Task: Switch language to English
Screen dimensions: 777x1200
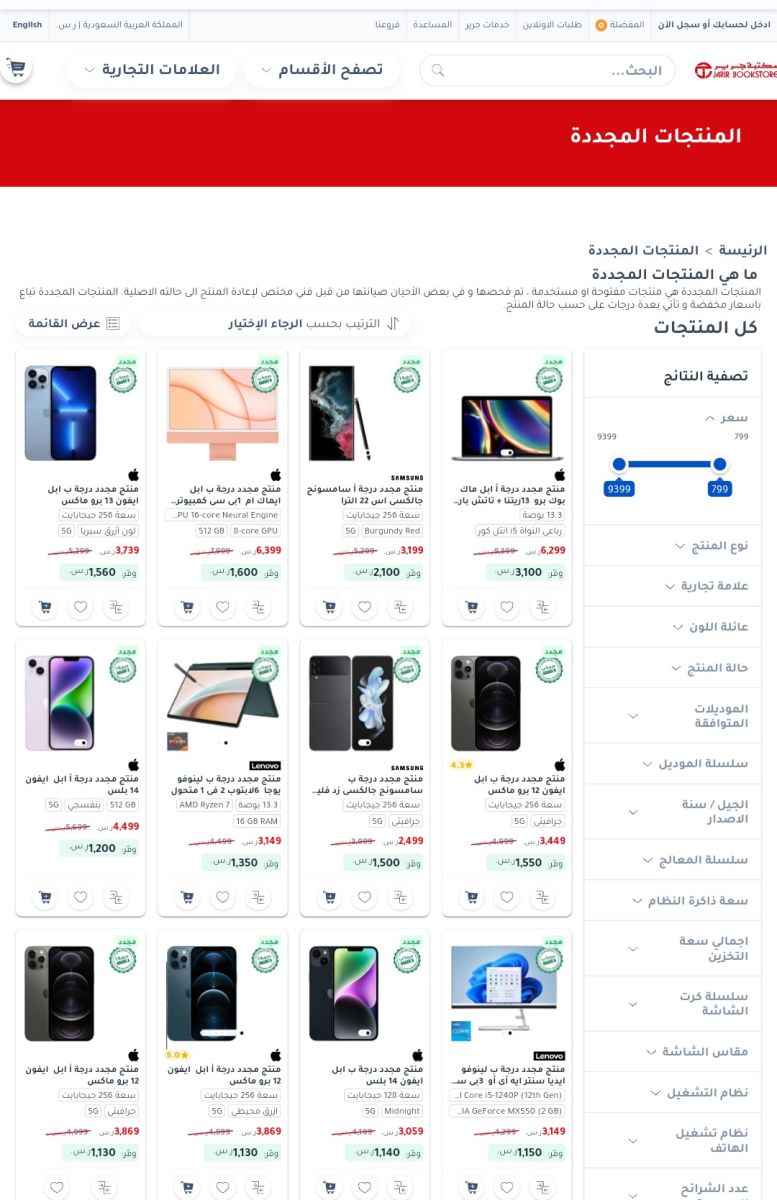Action: 27,24
